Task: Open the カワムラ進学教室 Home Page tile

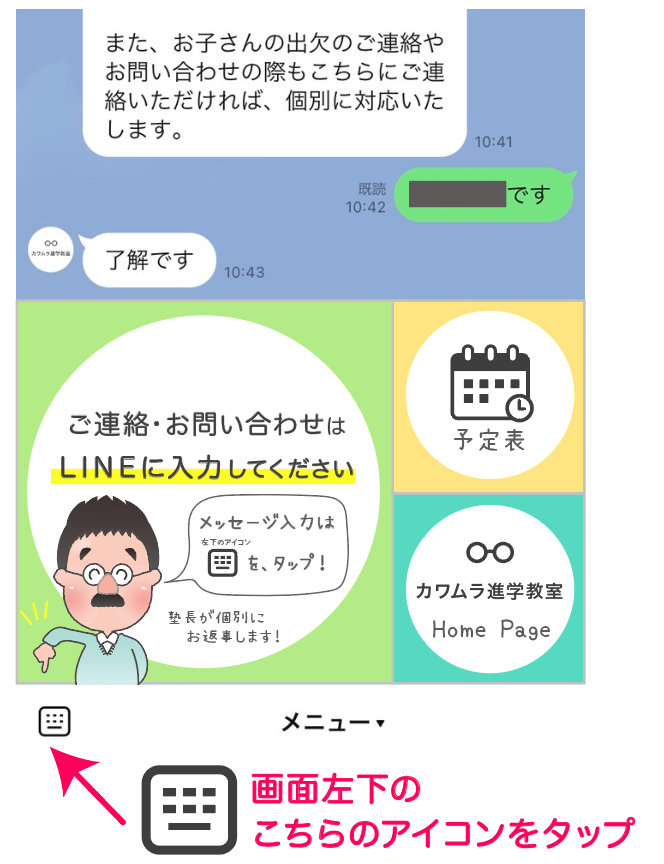Action: coord(489,588)
